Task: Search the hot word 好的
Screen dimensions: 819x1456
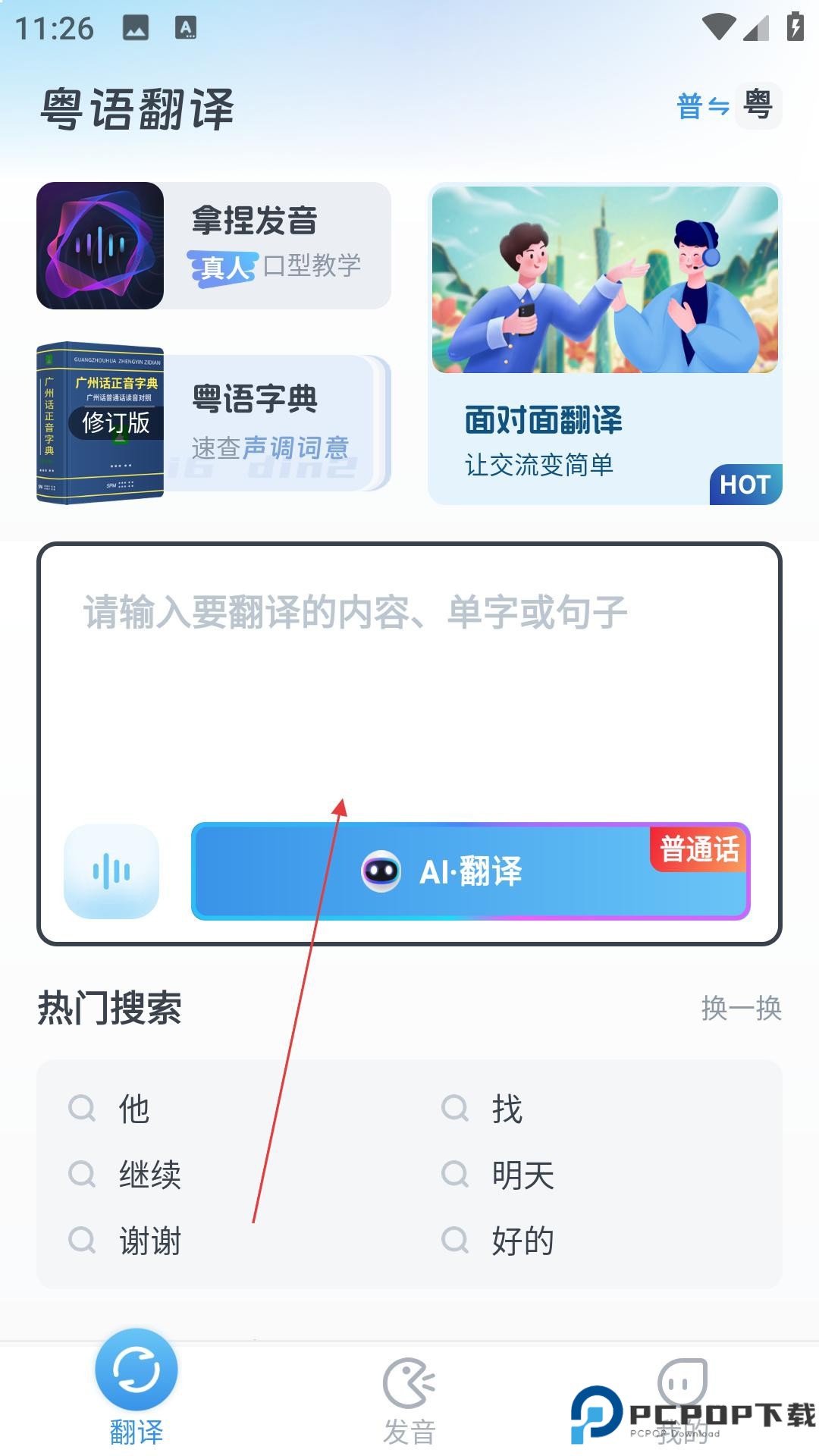Action: (522, 1241)
